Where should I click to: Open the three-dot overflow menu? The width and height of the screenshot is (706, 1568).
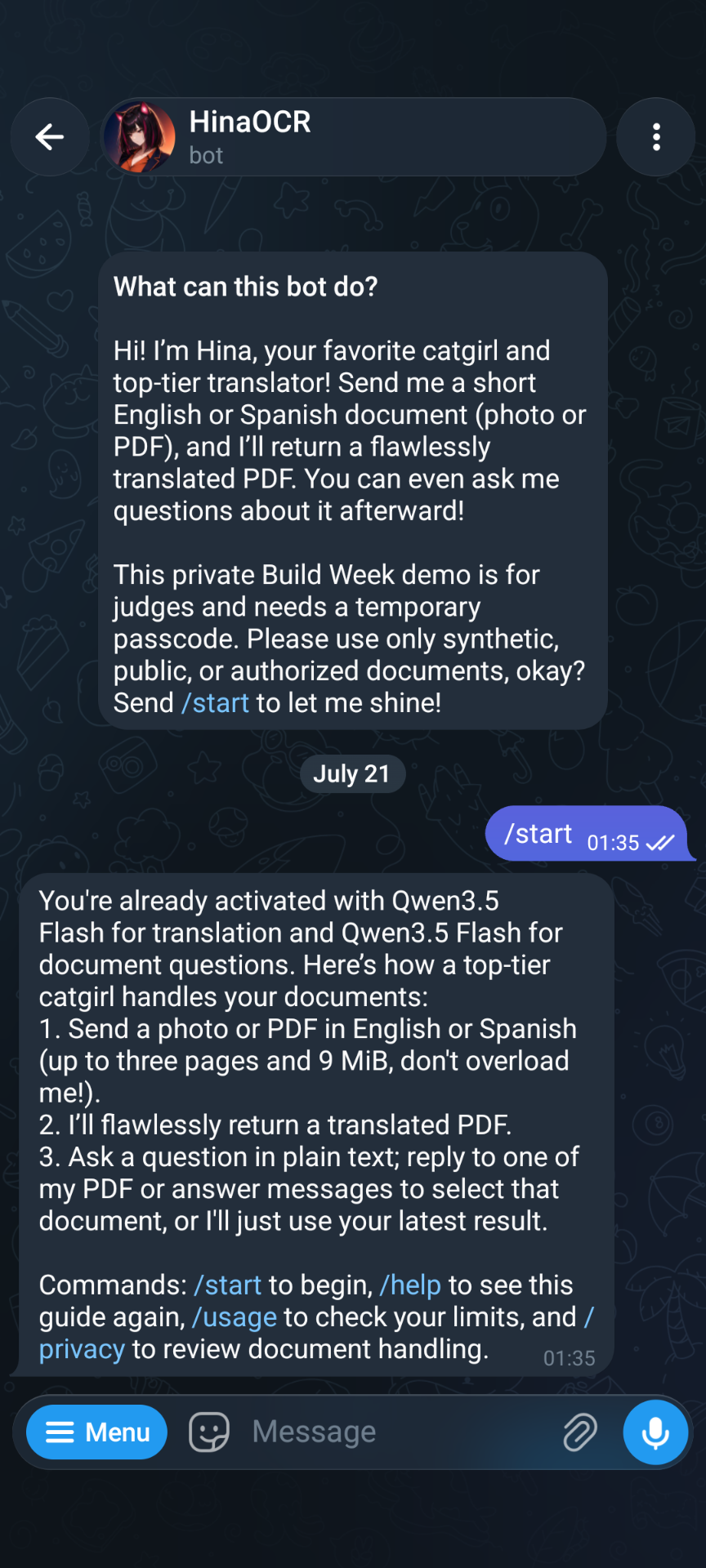pos(656,137)
